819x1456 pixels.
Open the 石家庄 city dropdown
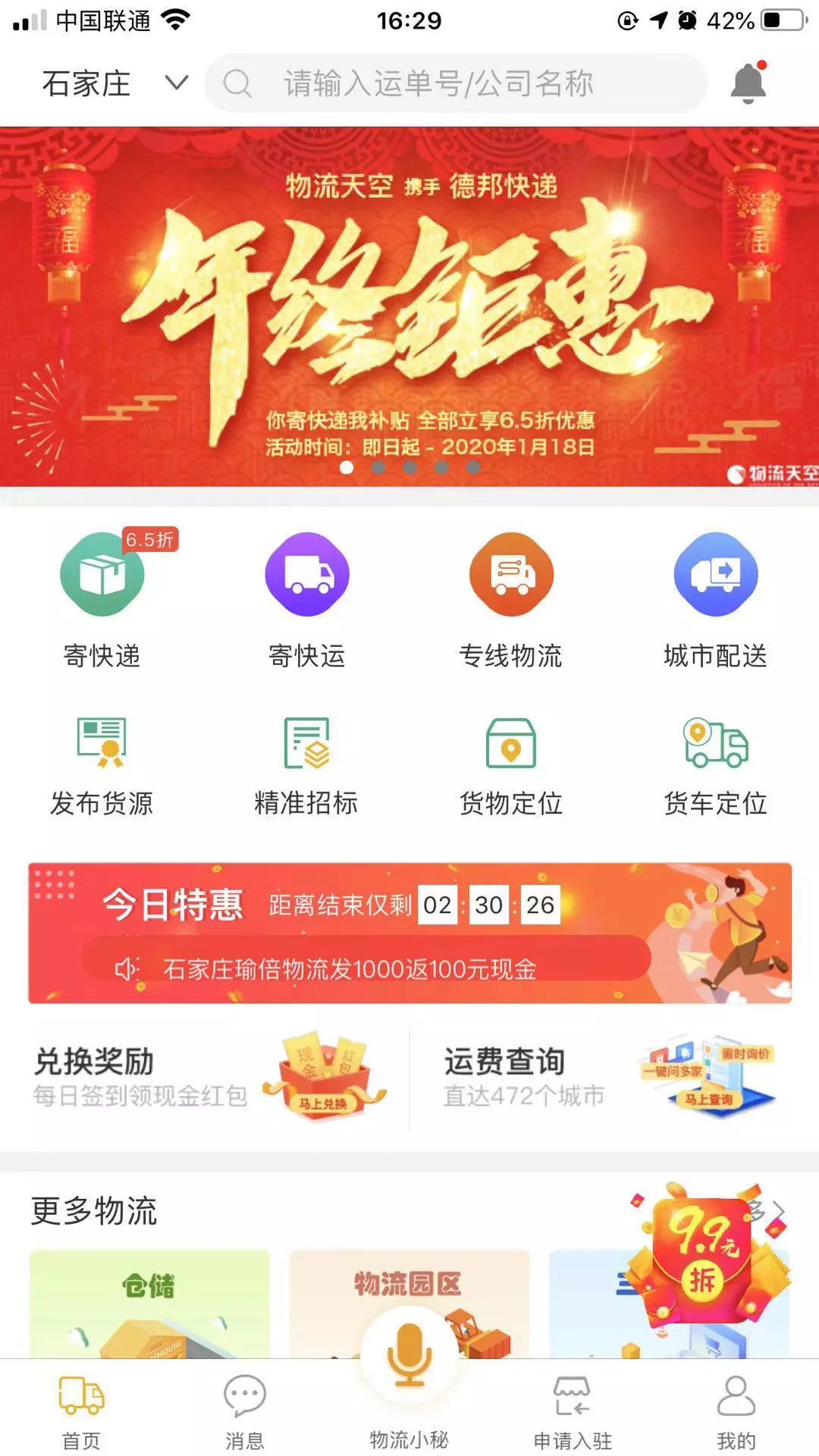(x=114, y=83)
